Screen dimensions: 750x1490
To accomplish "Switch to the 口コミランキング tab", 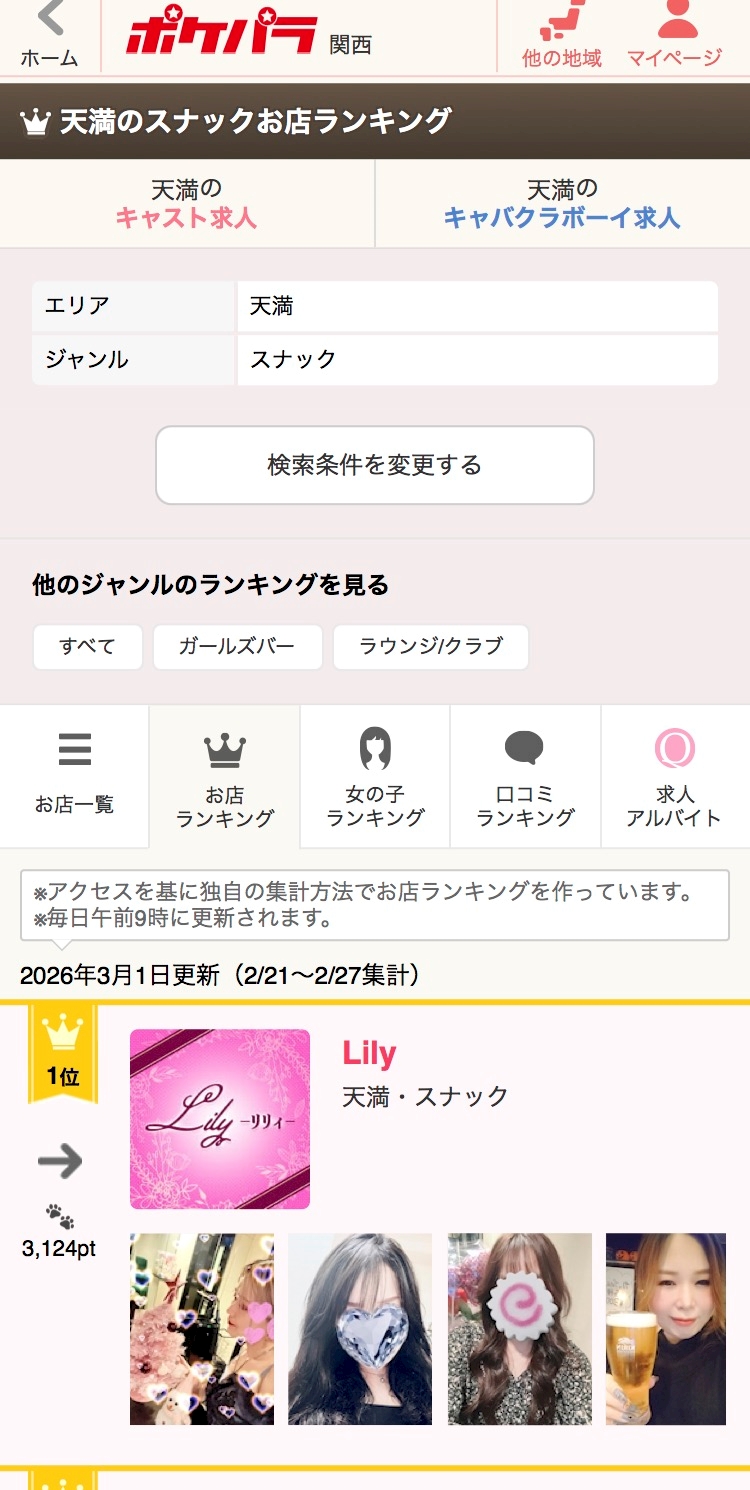I will (x=525, y=778).
